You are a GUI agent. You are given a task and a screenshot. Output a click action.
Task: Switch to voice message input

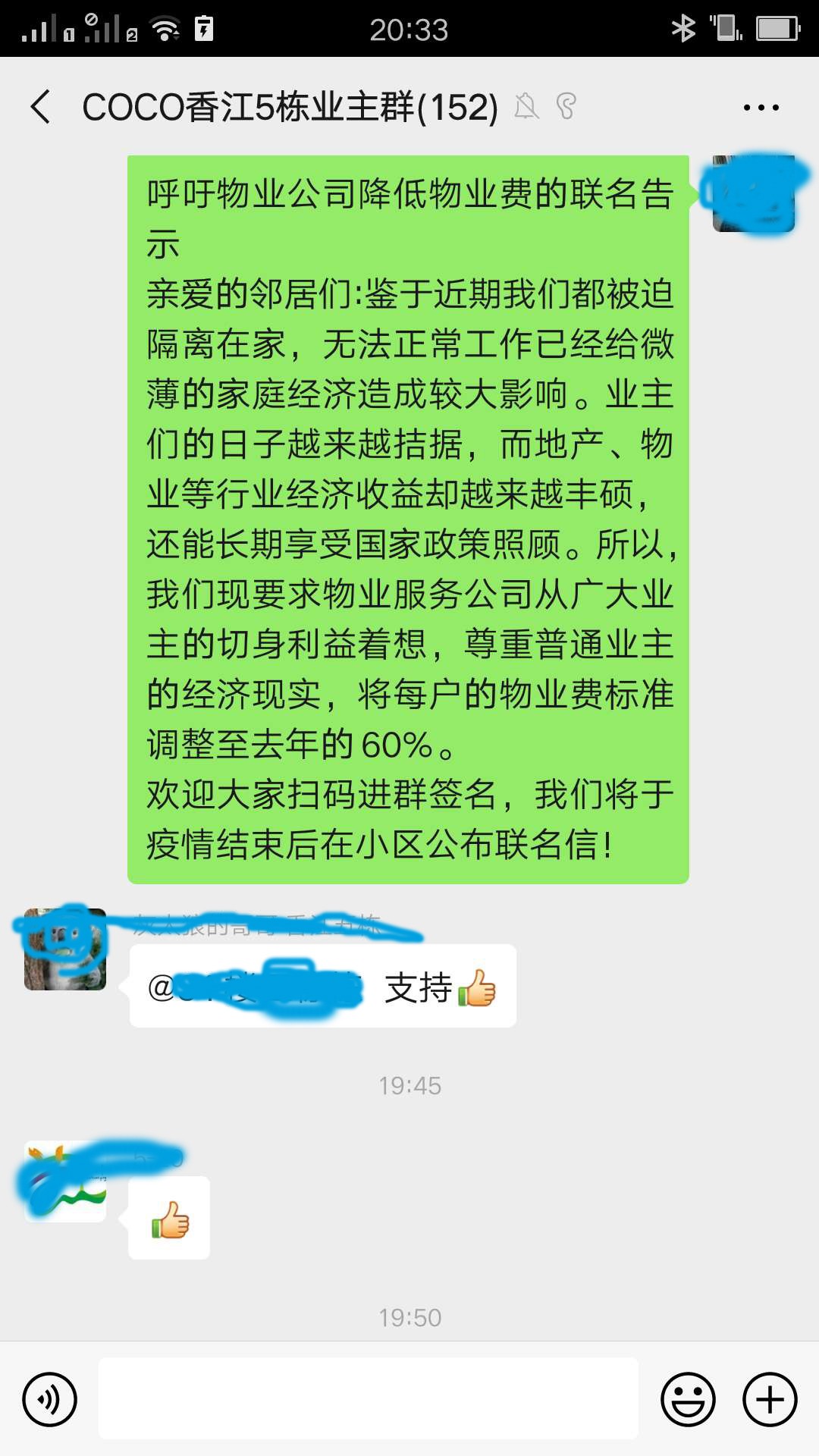[x=50, y=1399]
